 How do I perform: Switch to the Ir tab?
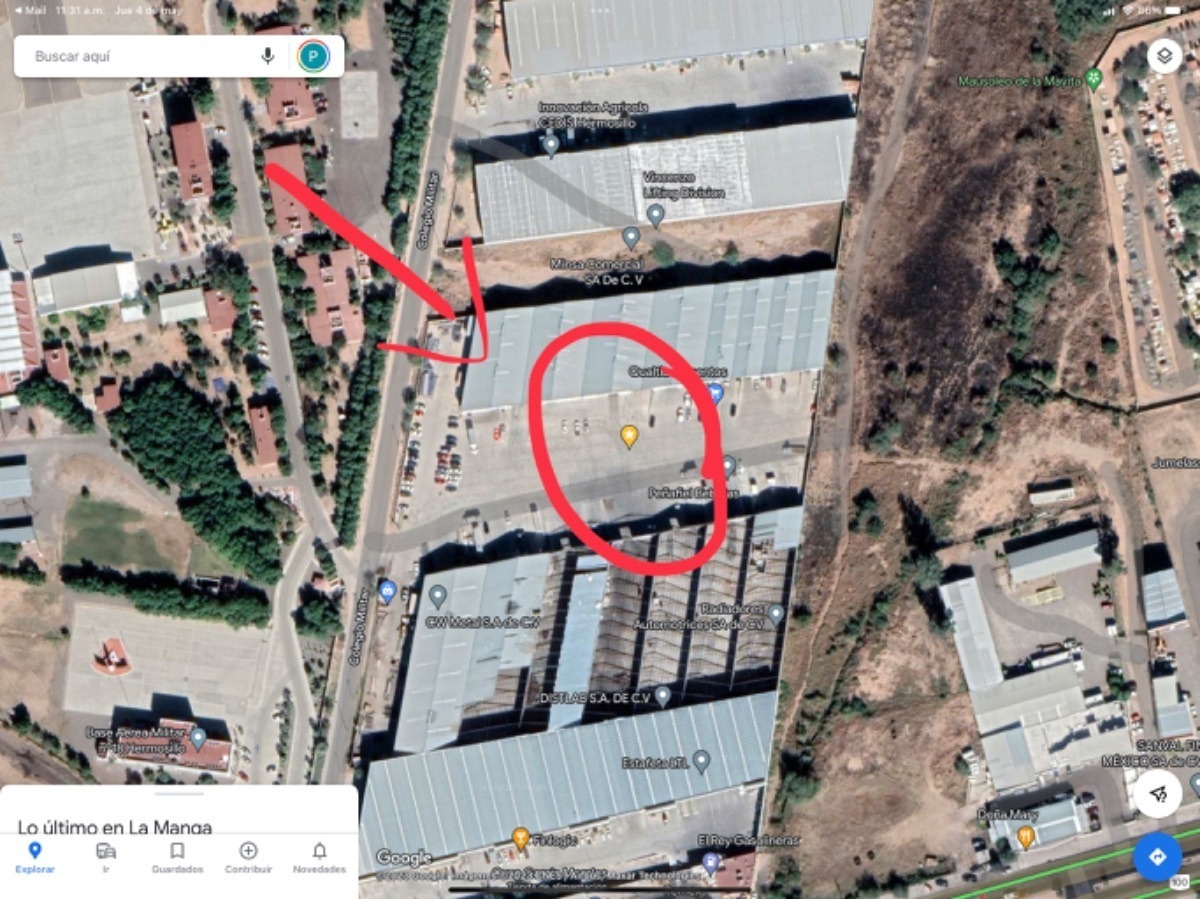(x=106, y=857)
